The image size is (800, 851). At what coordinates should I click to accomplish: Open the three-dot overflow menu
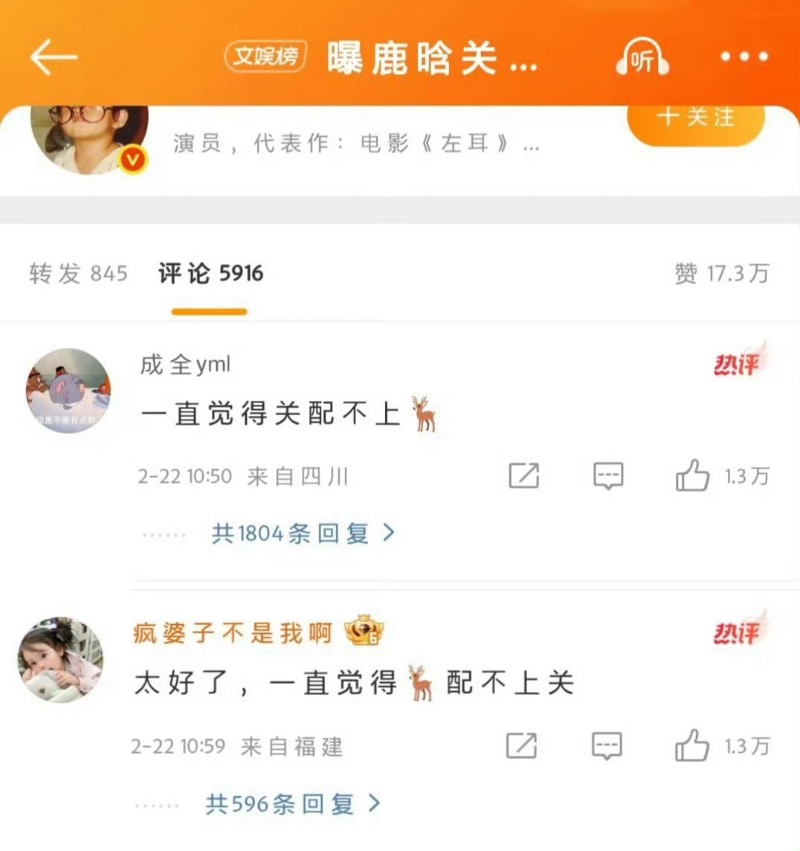(x=745, y=58)
